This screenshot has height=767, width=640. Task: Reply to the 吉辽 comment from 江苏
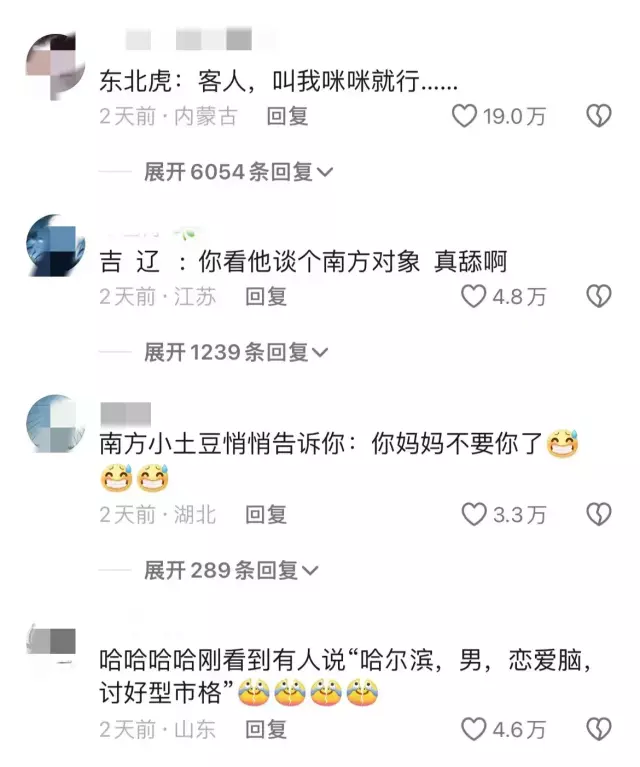pos(266,296)
